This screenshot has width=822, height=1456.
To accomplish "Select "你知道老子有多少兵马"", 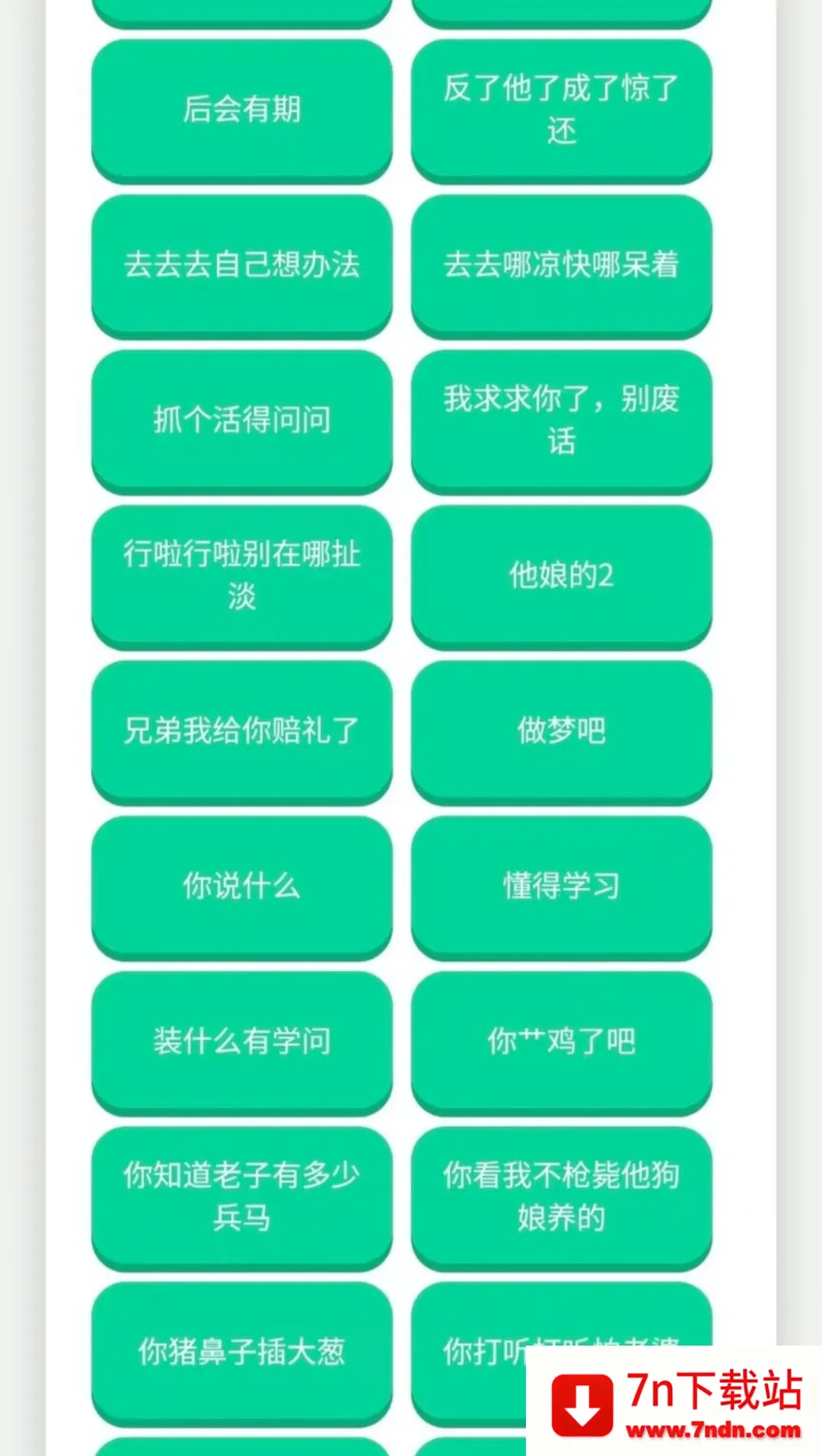I will [241, 1197].
